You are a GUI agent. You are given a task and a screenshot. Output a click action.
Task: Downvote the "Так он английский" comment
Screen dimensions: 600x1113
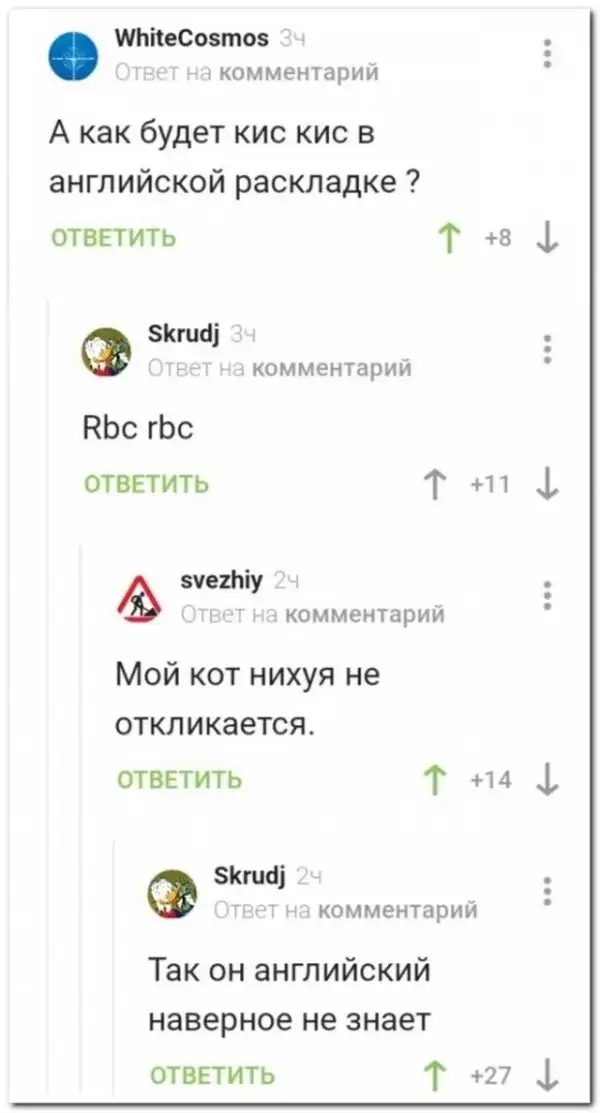546,1075
